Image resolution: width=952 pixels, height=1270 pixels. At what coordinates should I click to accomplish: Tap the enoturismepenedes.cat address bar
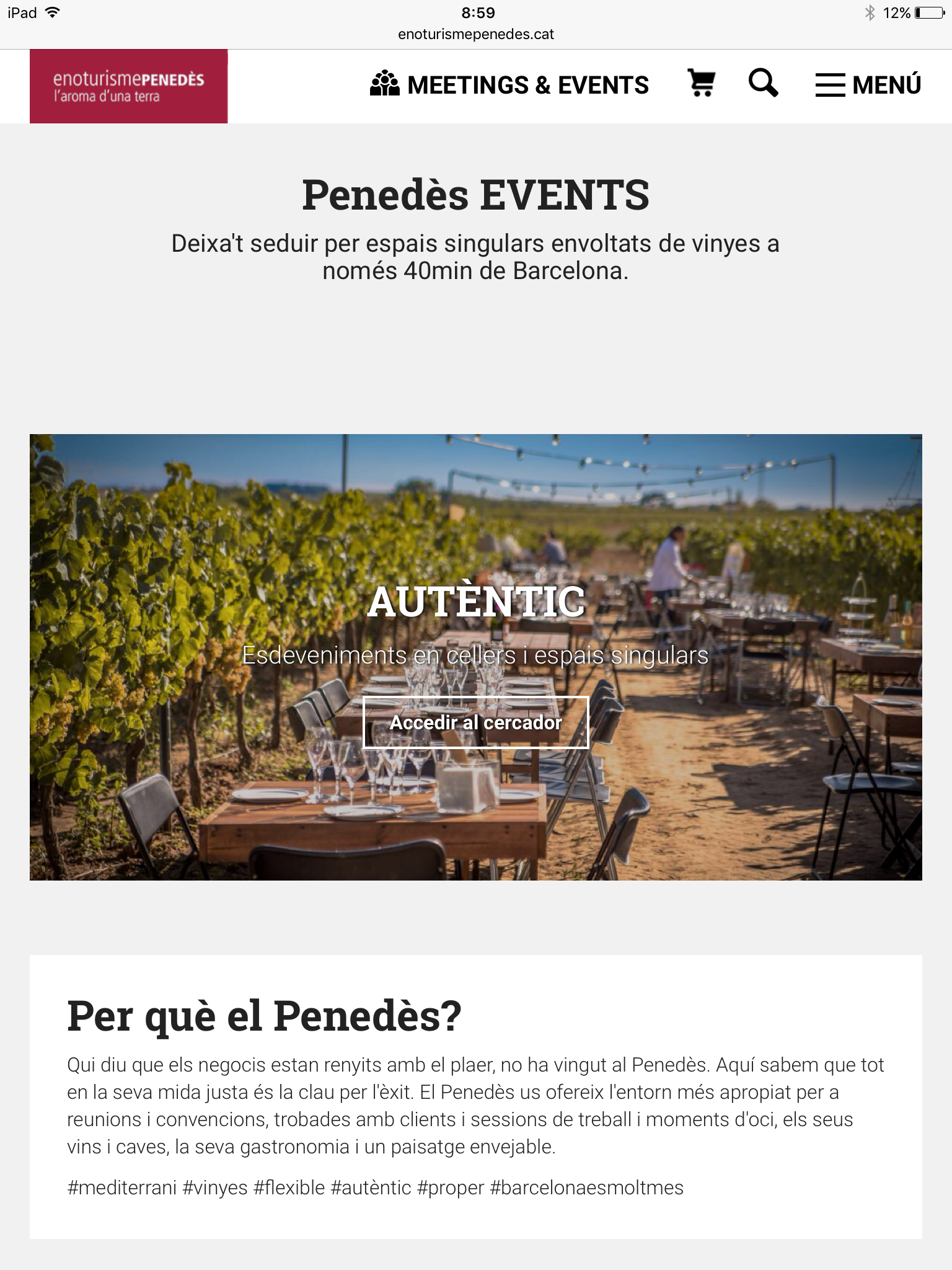476,35
